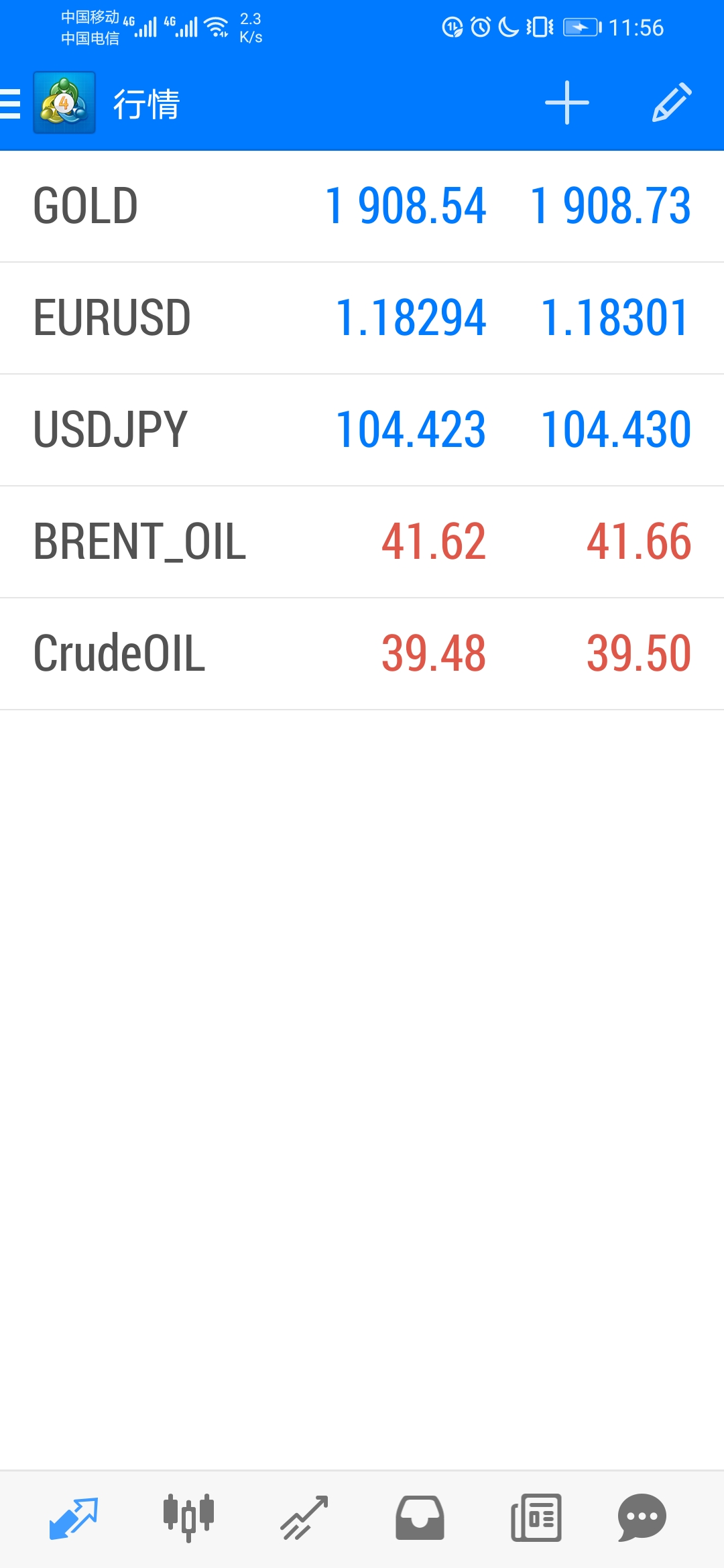The width and height of the screenshot is (724, 1568).
Task: Add a new symbol with plus icon
Action: (x=566, y=103)
